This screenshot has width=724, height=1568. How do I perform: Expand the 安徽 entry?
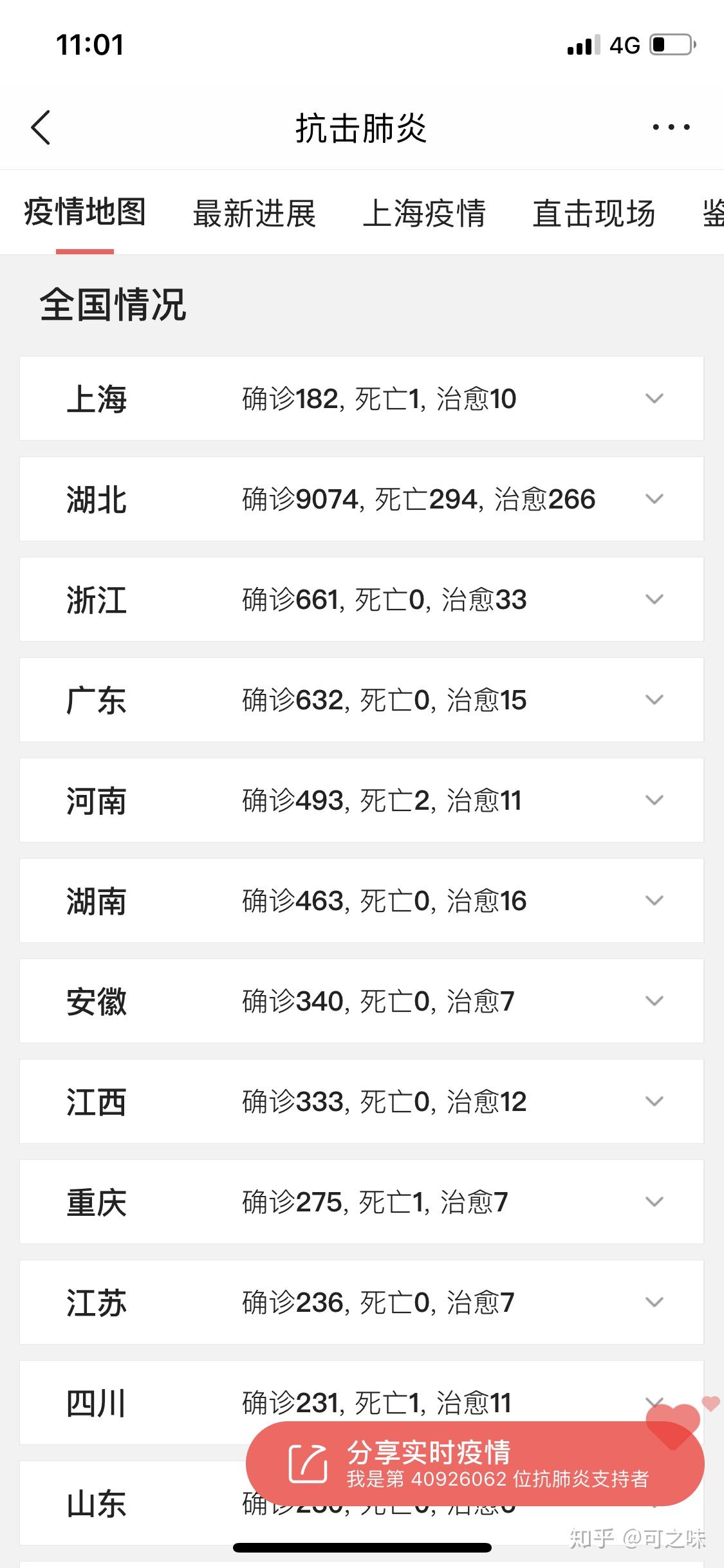(x=654, y=1001)
